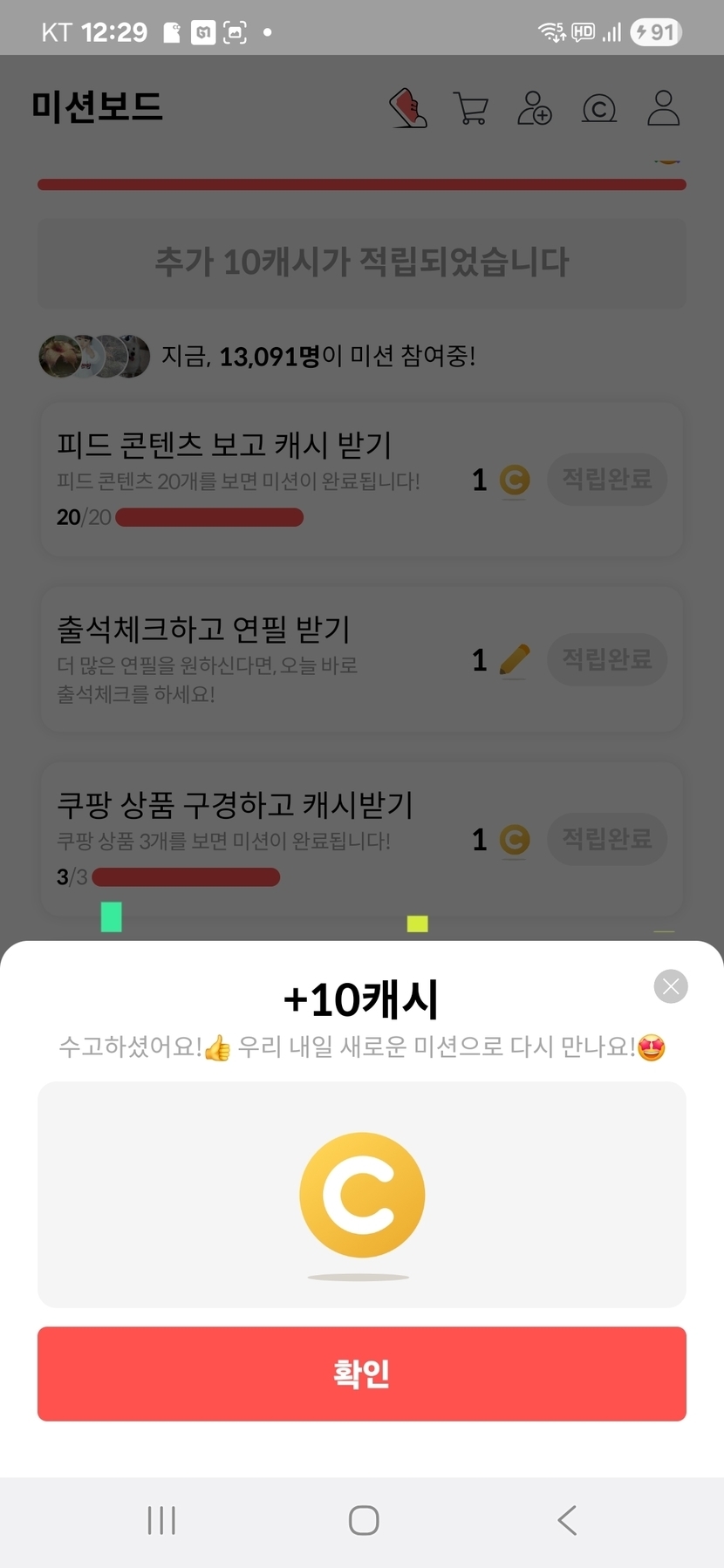Viewport: 724px width, 1568px height.
Task: Tap the add-friend icon in header
Action: 535,108
